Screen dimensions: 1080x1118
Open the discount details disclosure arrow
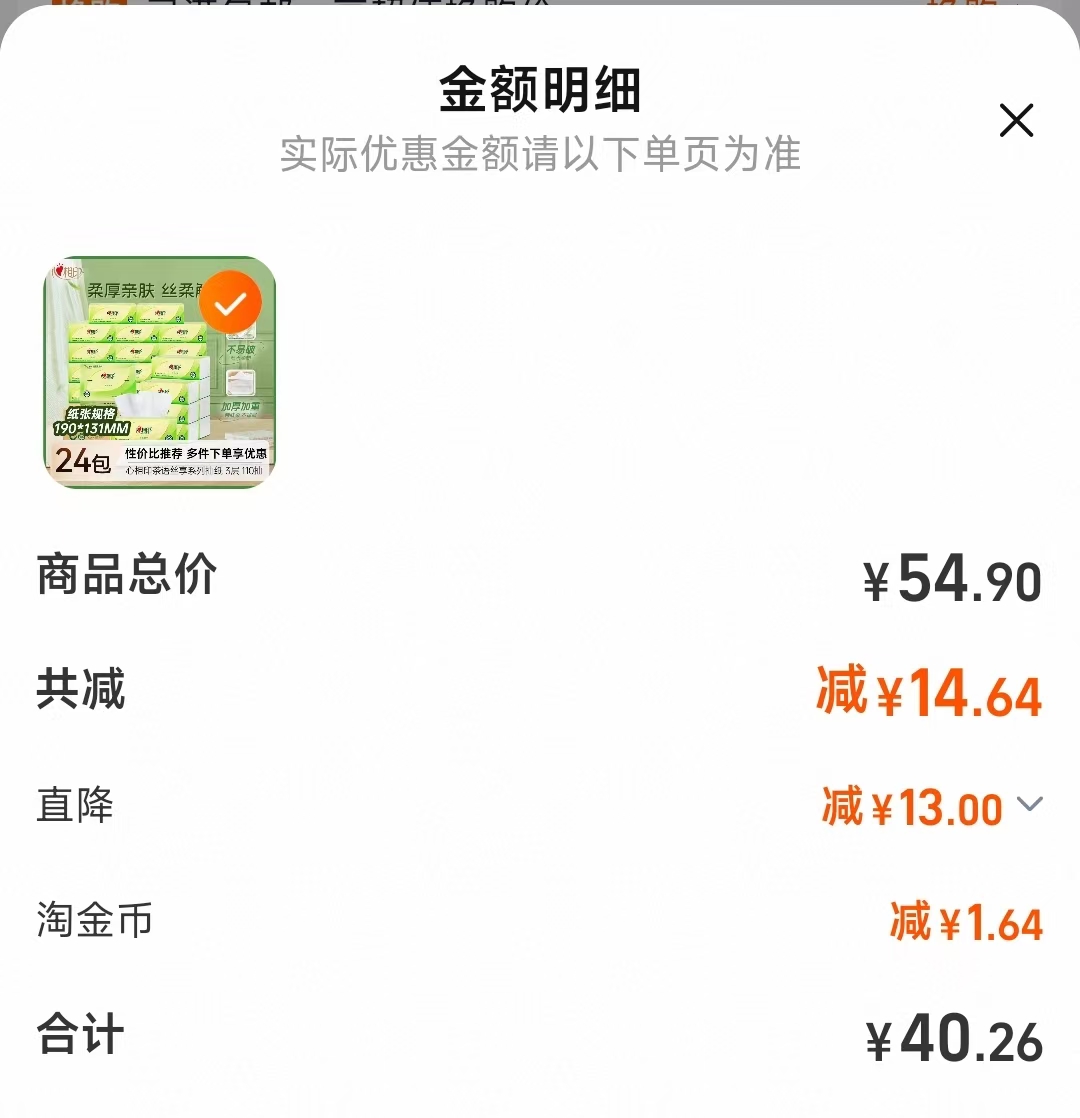pos(1030,802)
